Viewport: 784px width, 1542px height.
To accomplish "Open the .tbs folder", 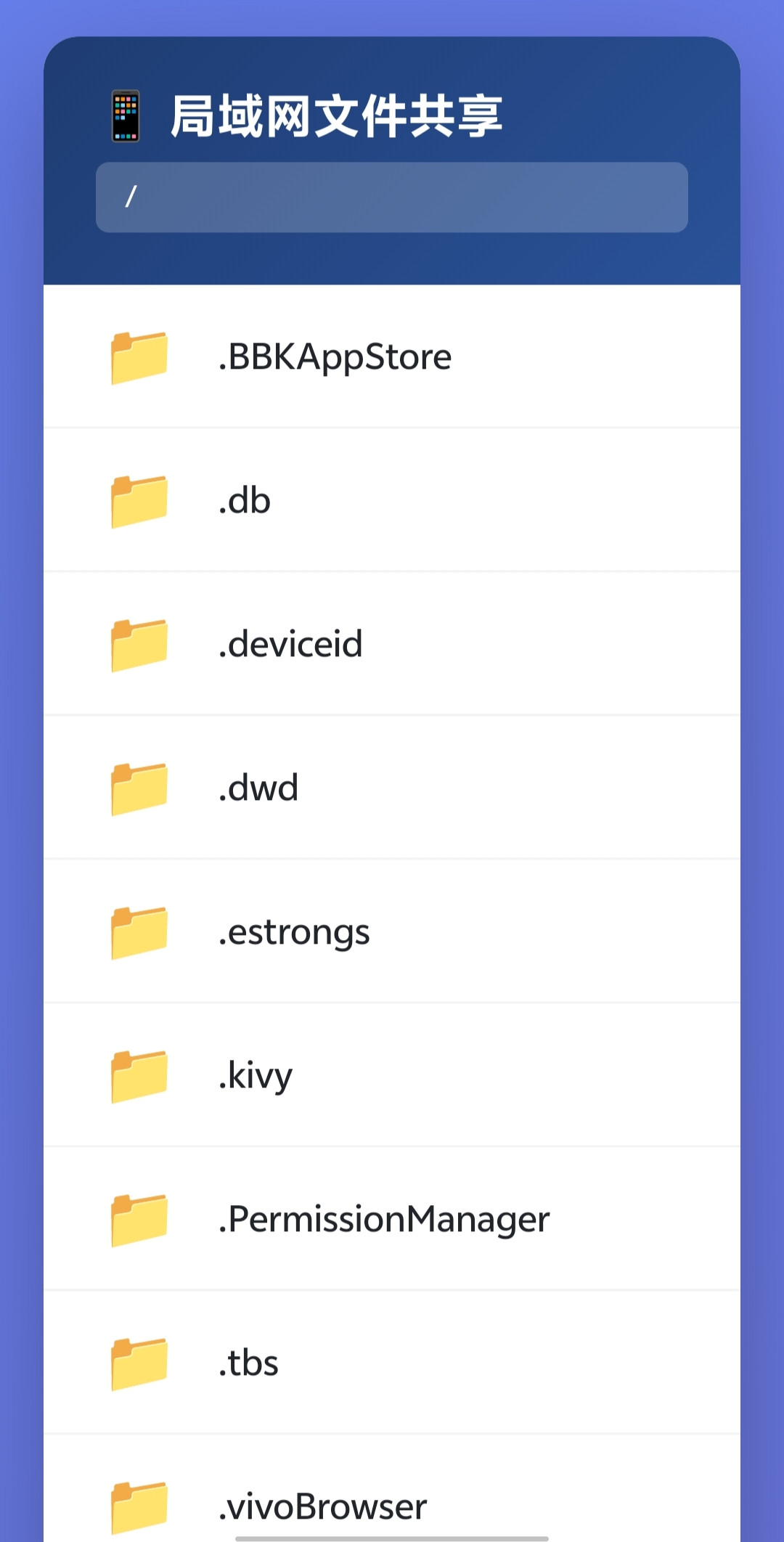I will coord(248,1363).
